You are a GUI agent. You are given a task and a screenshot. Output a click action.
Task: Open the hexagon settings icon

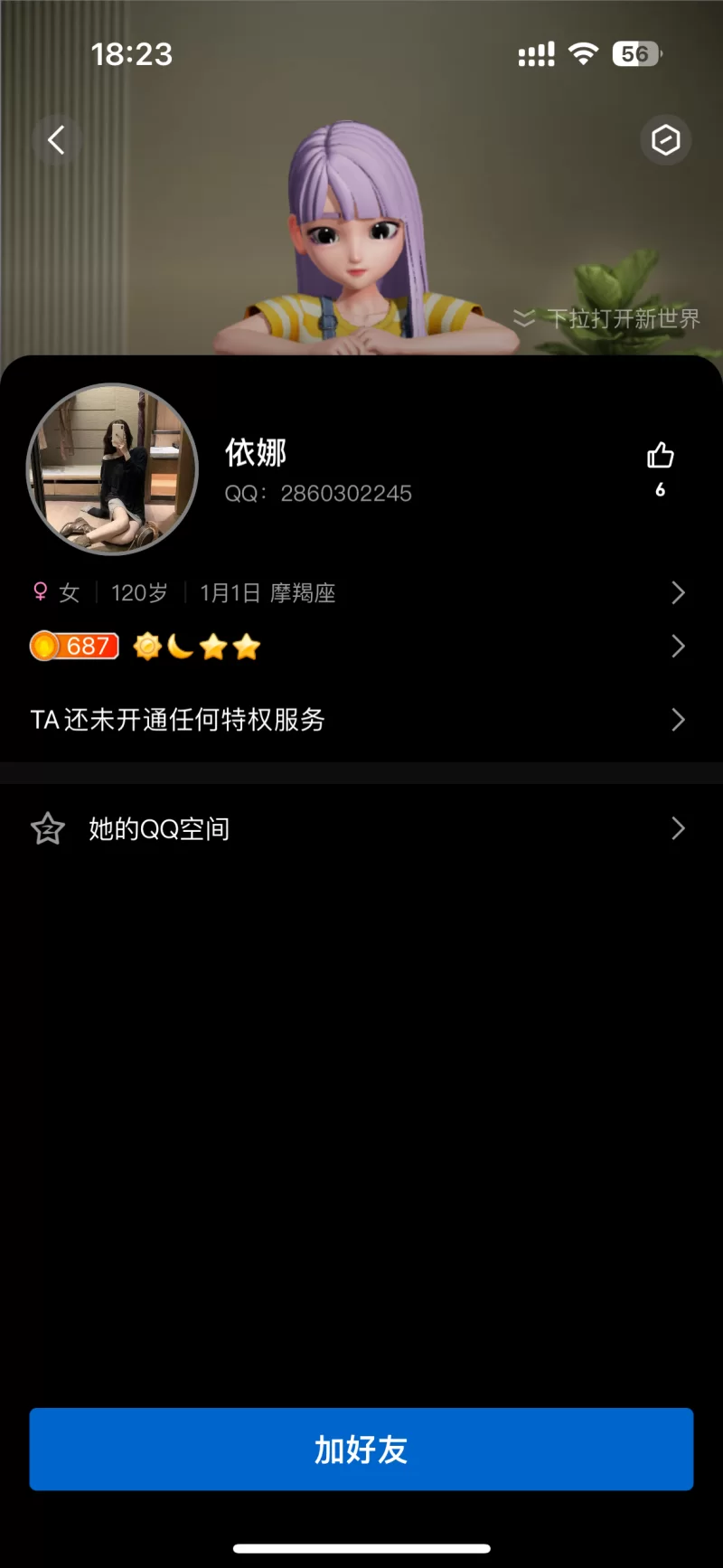[665, 140]
